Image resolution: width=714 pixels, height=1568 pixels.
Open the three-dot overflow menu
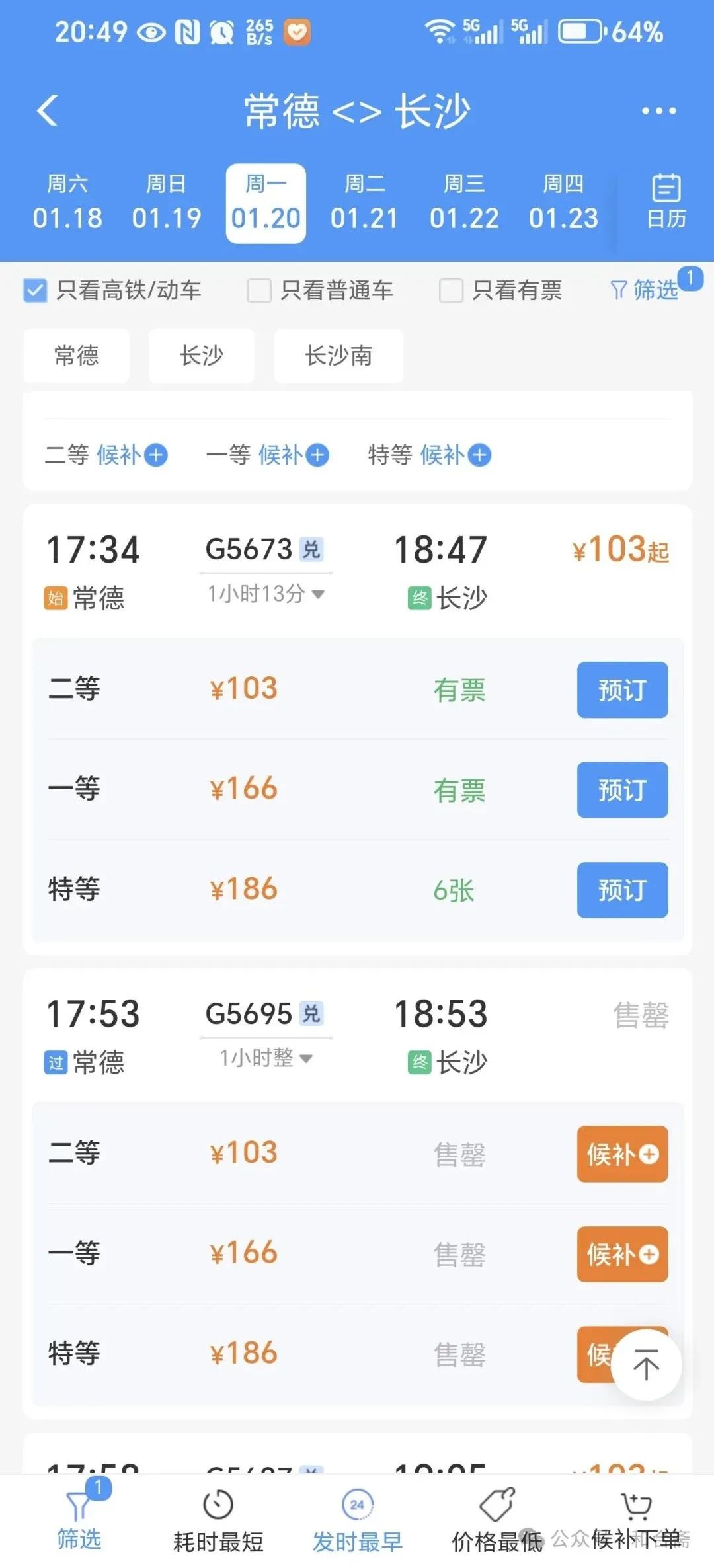coord(658,111)
